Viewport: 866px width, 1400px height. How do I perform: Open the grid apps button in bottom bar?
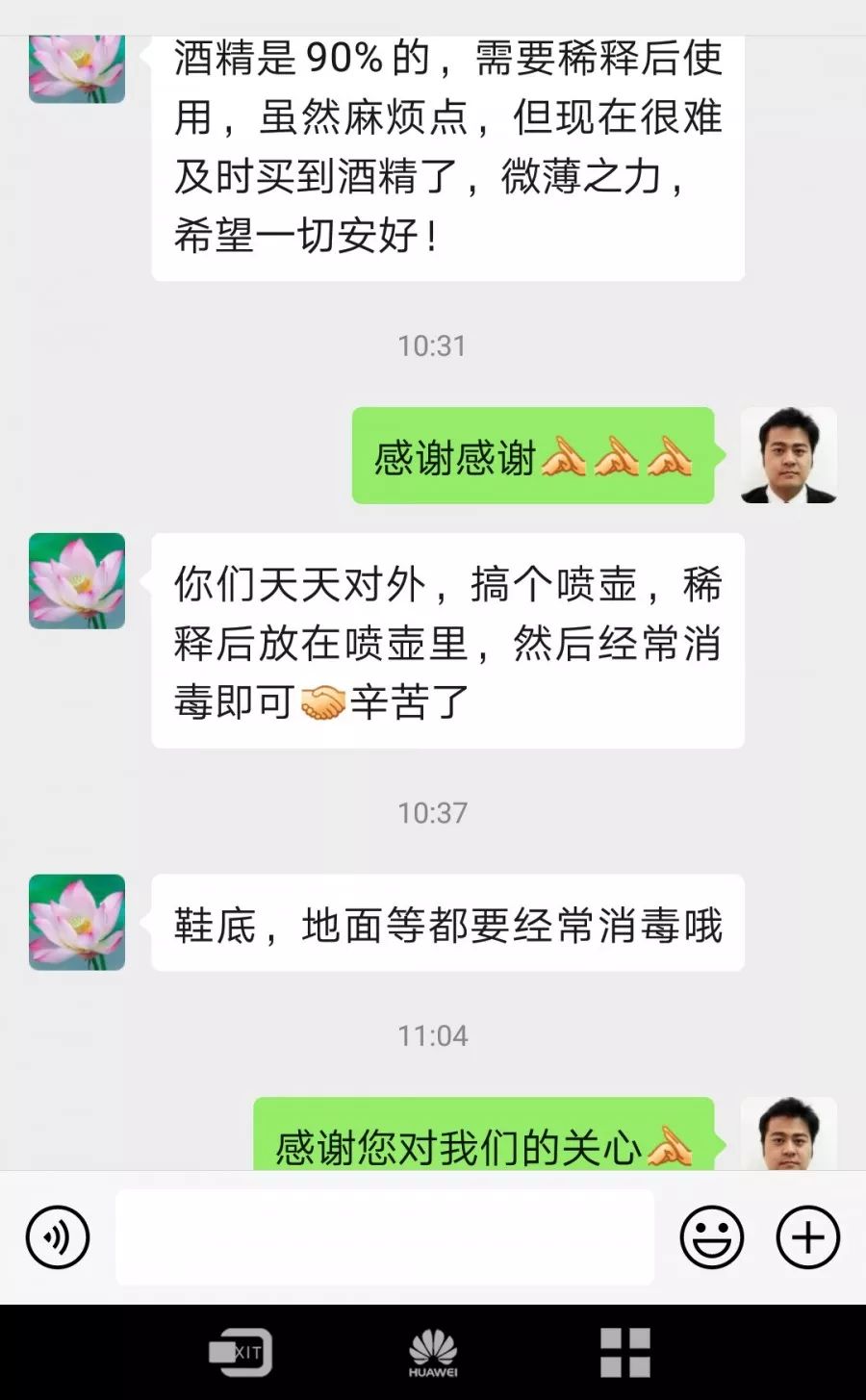625,1353
